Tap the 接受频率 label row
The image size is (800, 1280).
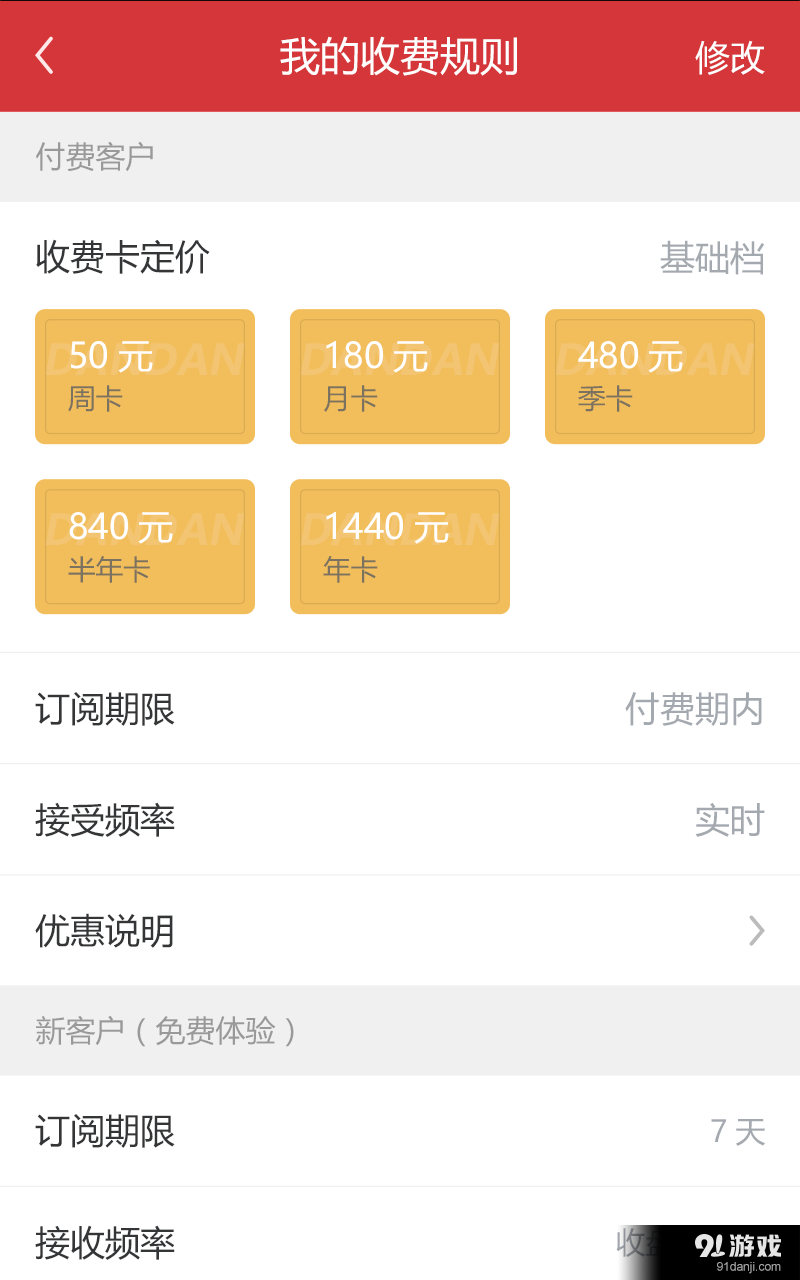[x=104, y=820]
